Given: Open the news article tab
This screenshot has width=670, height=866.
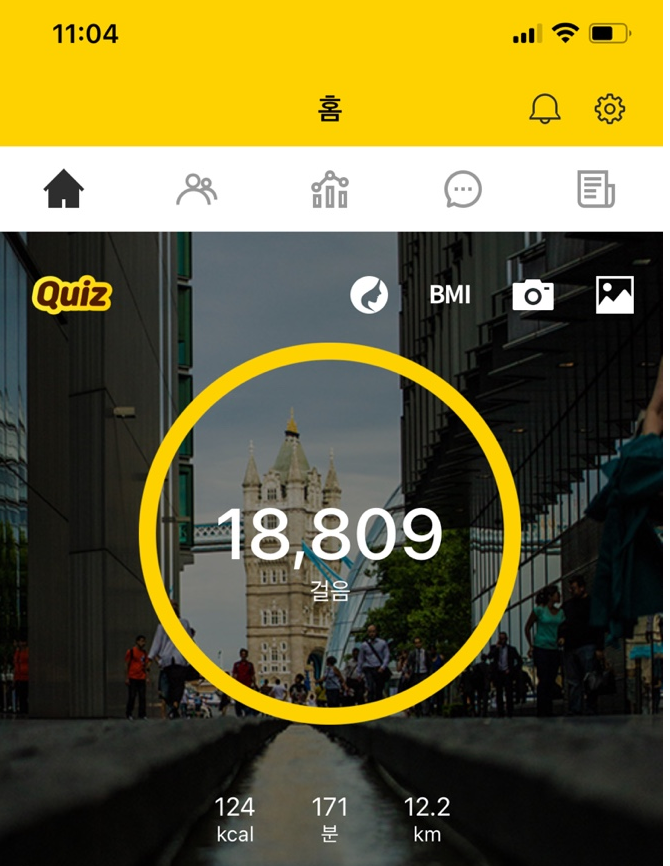Looking at the screenshot, I should tap(596, 189).
